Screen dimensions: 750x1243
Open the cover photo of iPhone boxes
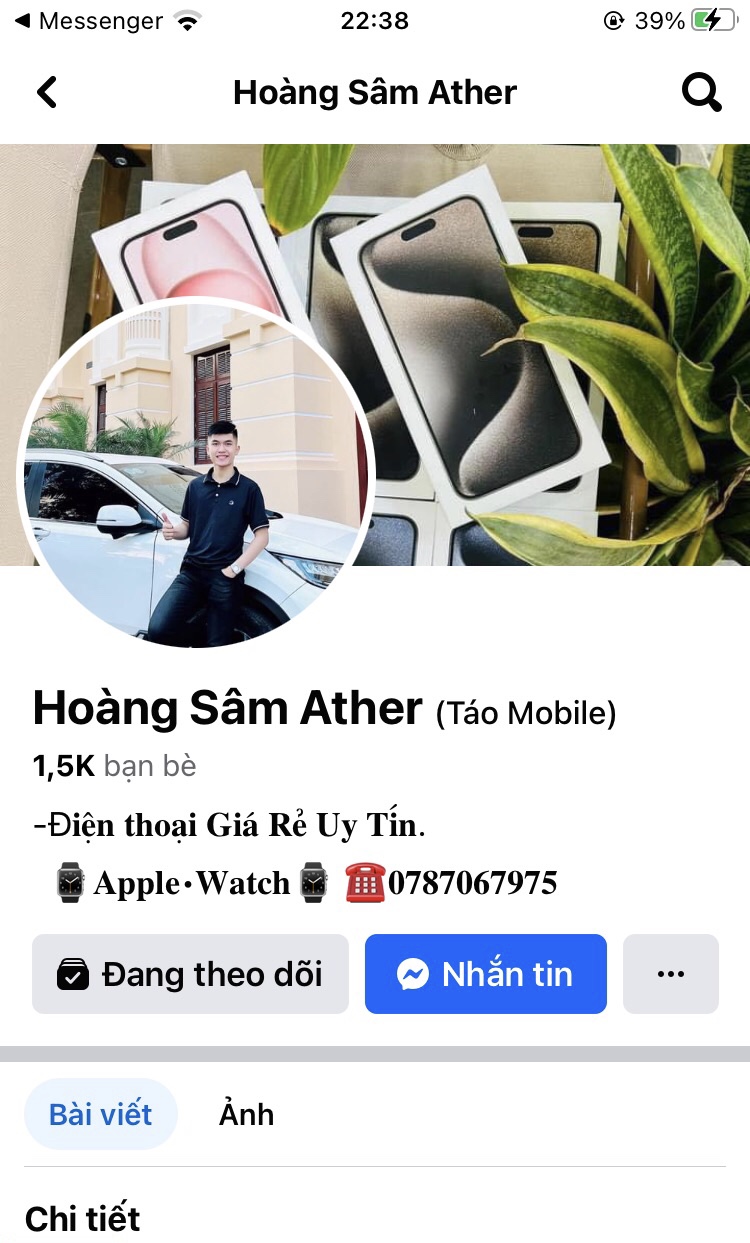click(520, 300)
